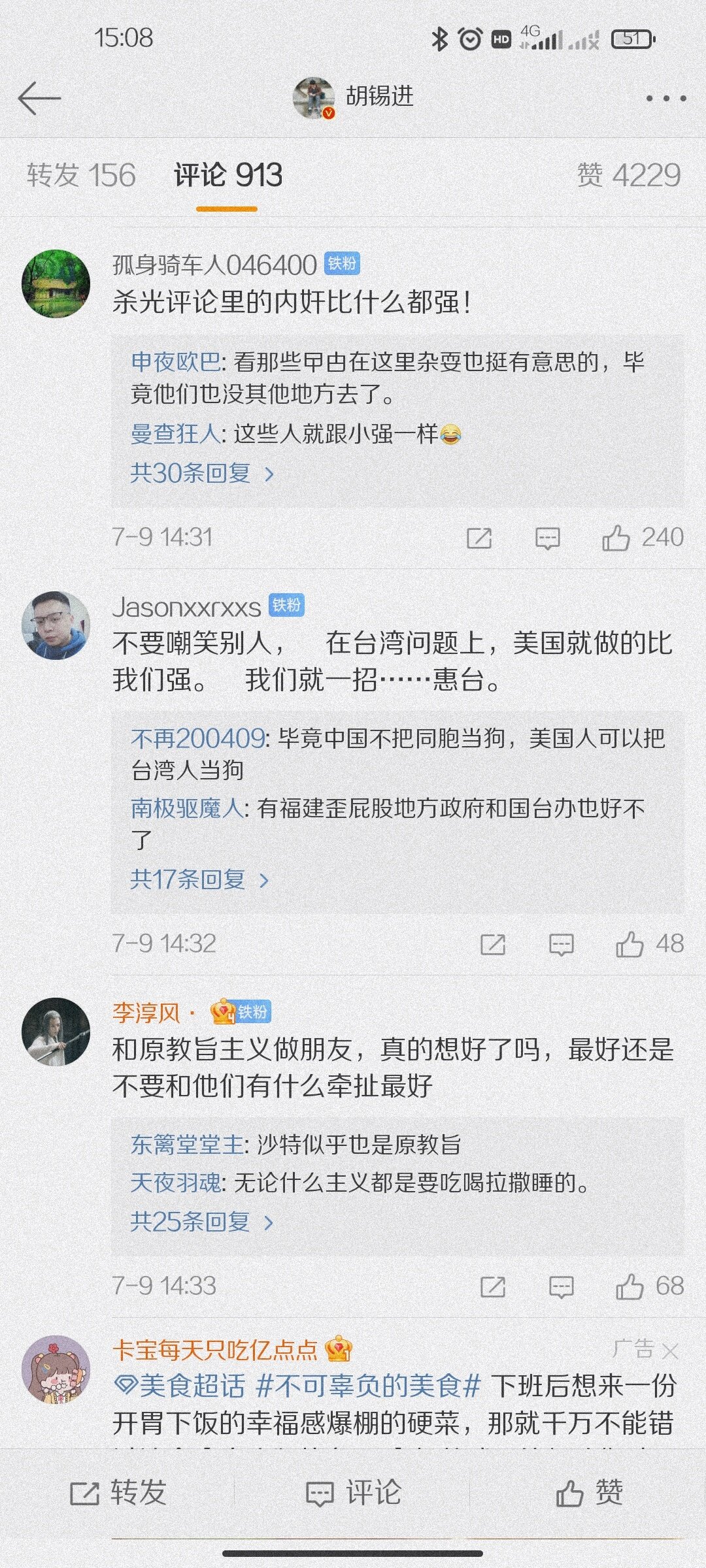706x1568 pixels.
Task: Share 李淳风's comment
Action: click(x=492, y=1286)
